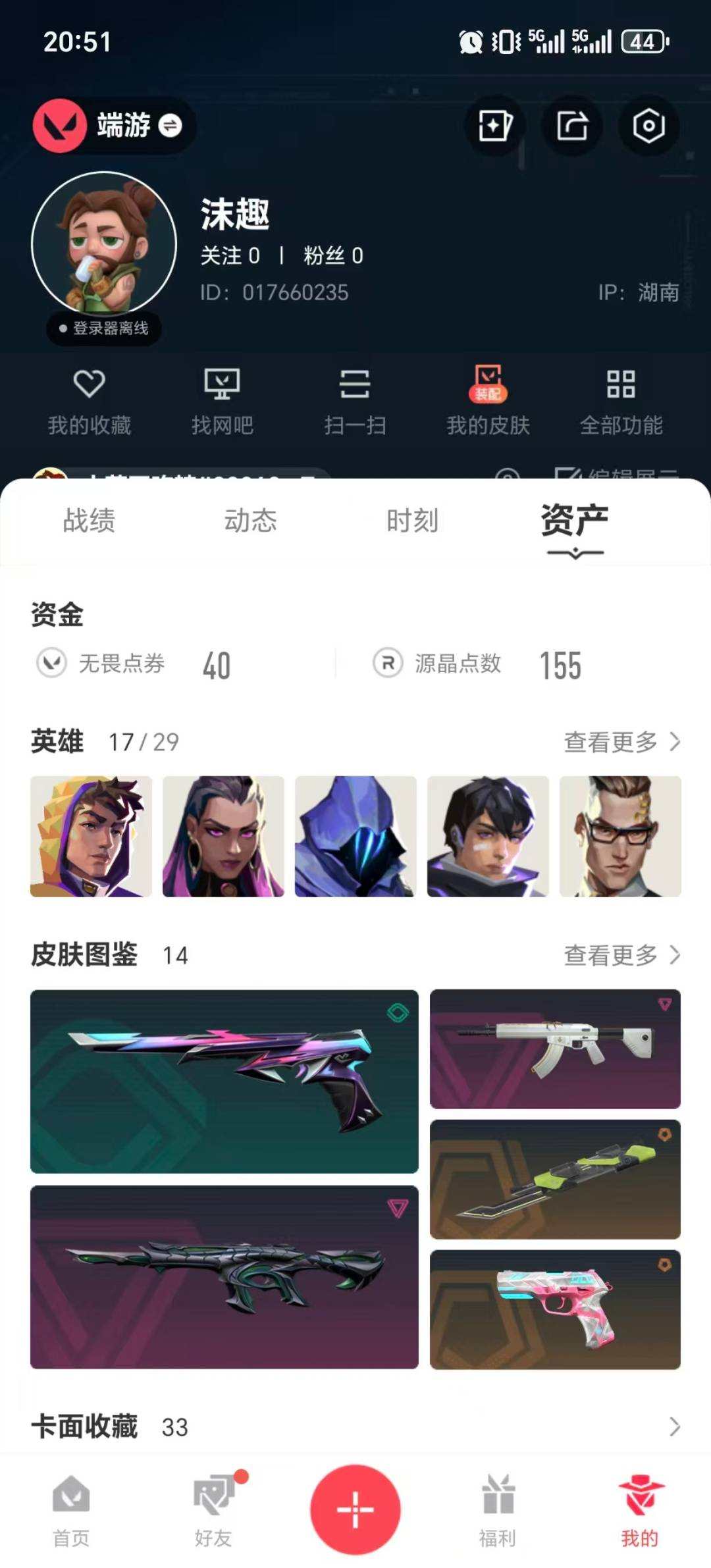This screenshot has width=711, height=1568.
Task: Open the camera/record icon in top right
Action: (x=648, y=126)
